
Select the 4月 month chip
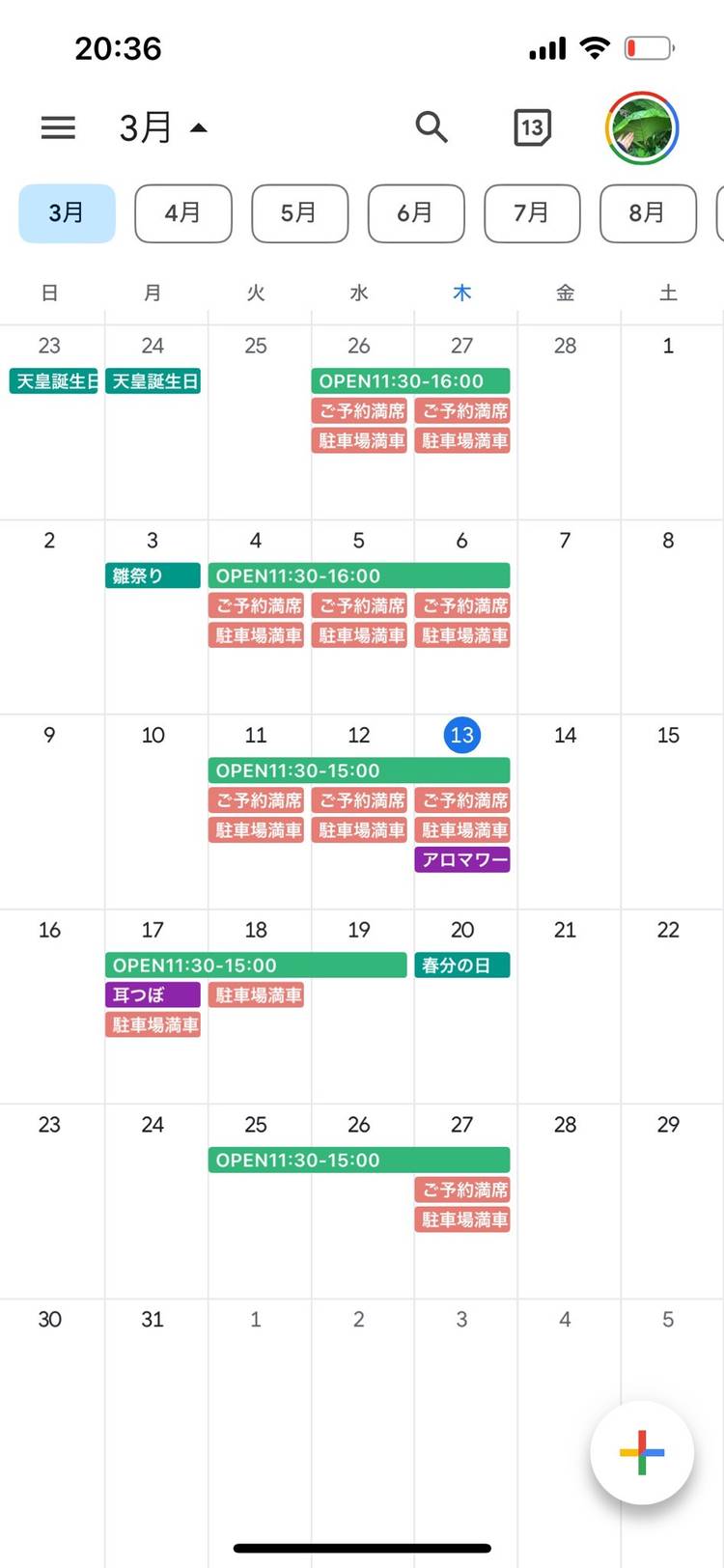click(x=183, y=213)
